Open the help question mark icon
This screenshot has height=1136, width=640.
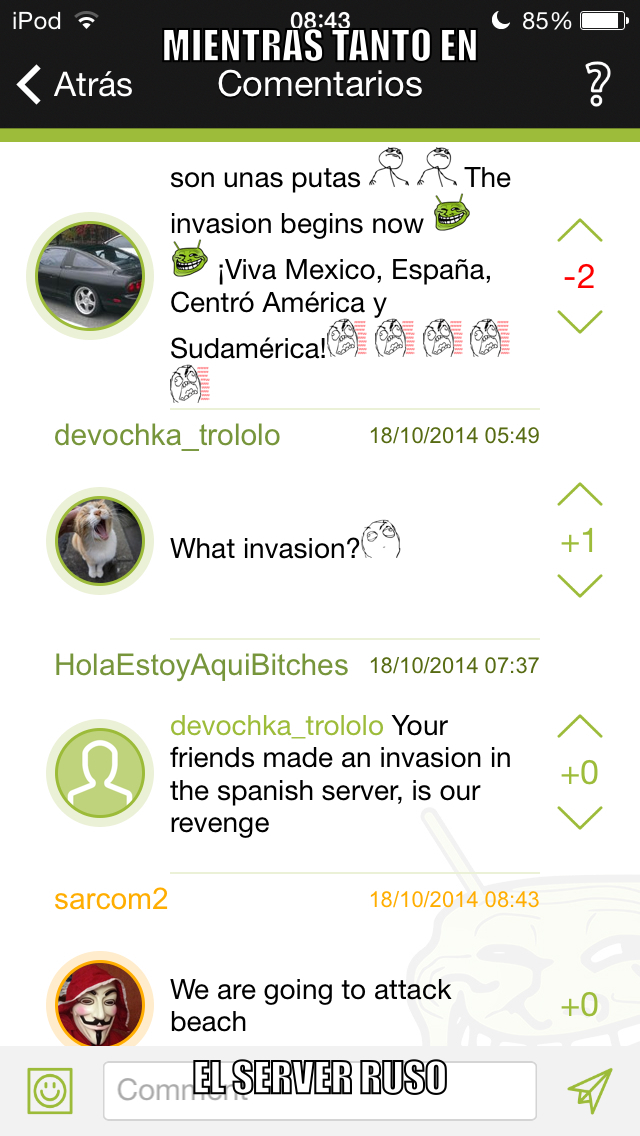coord(596,85)
